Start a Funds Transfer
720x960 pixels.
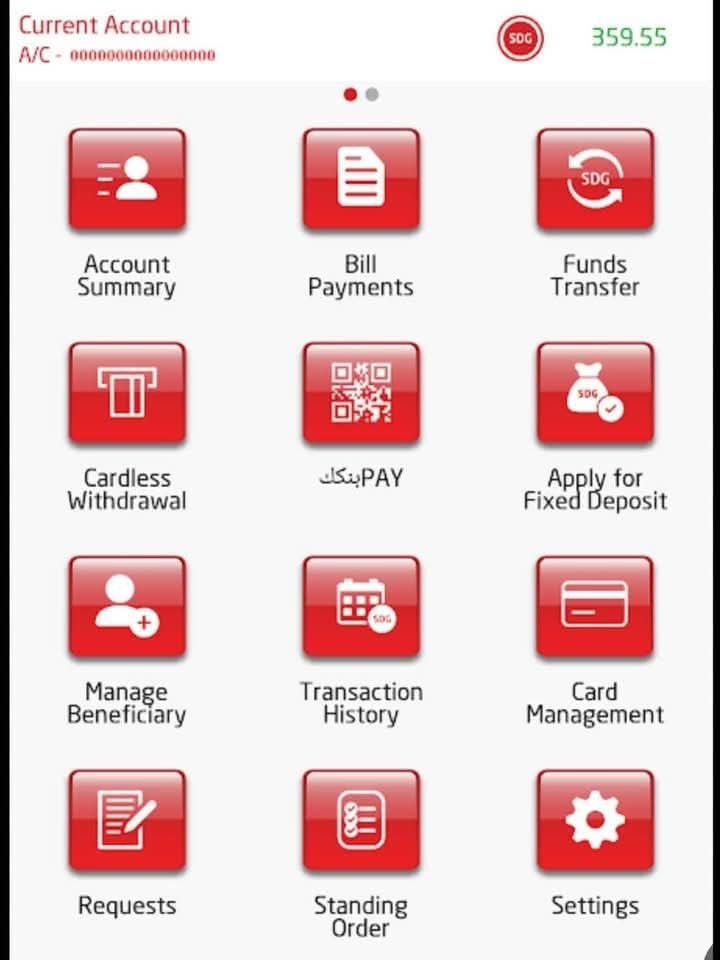click(x=595, y=180)
